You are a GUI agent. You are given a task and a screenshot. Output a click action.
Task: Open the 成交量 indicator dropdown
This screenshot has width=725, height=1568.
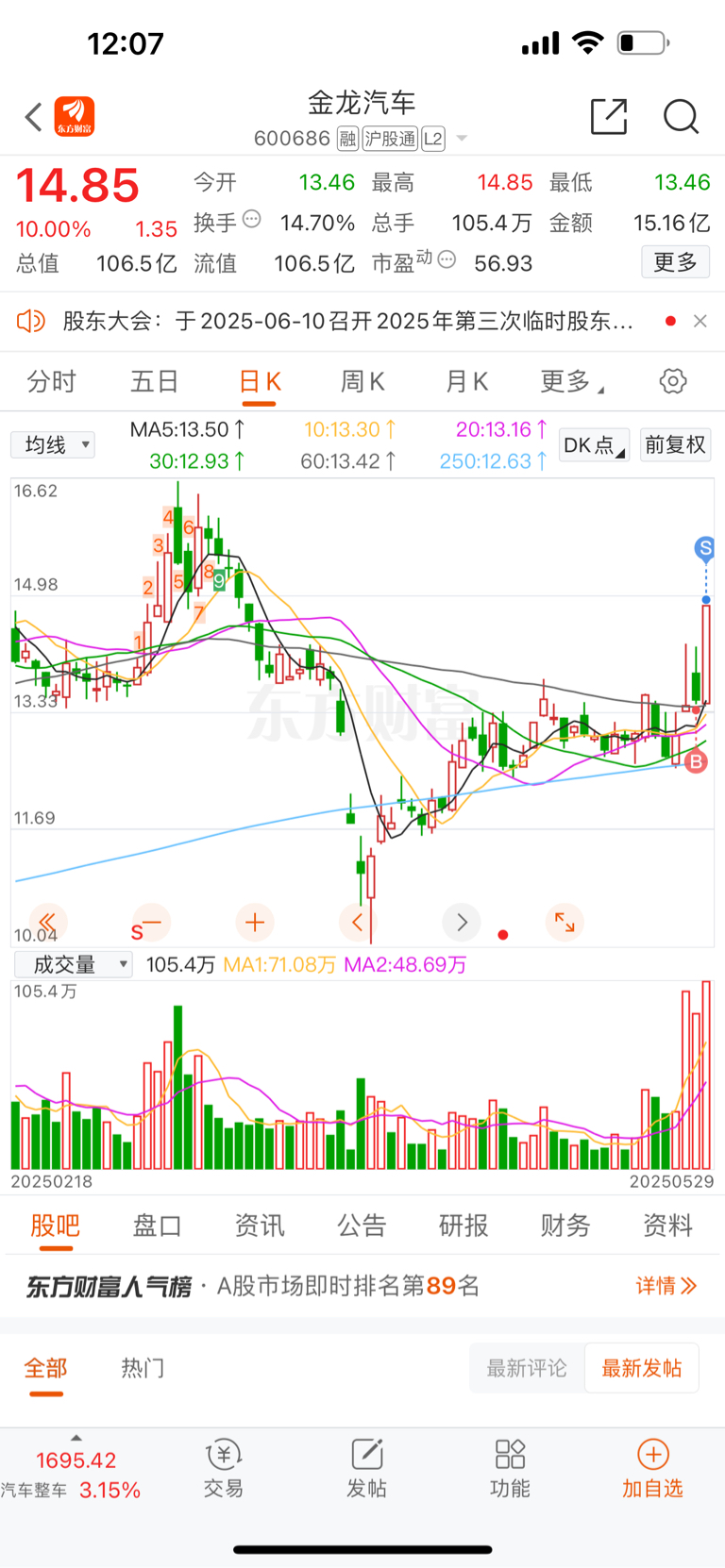[x=73, y=964]
